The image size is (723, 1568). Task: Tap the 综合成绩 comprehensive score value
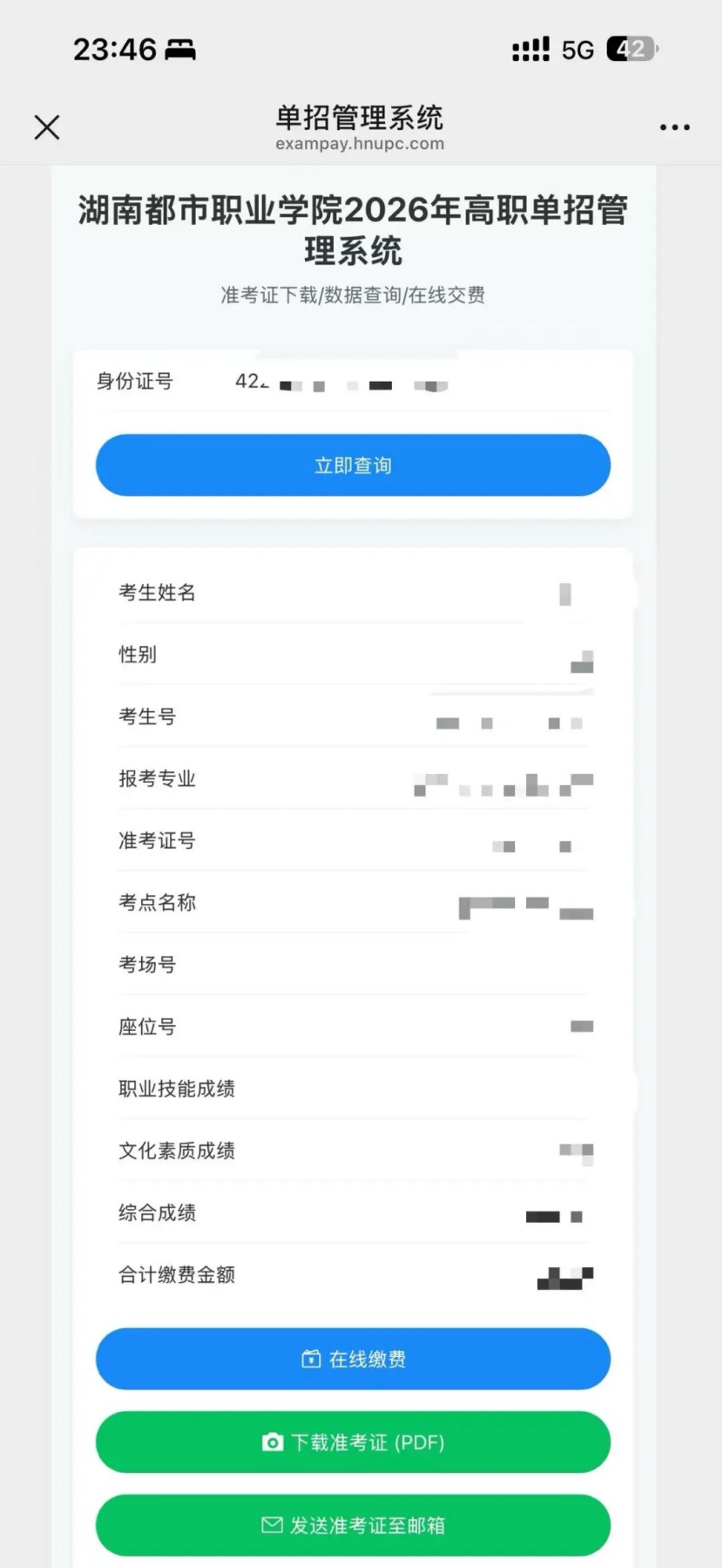coord(554,1214)
